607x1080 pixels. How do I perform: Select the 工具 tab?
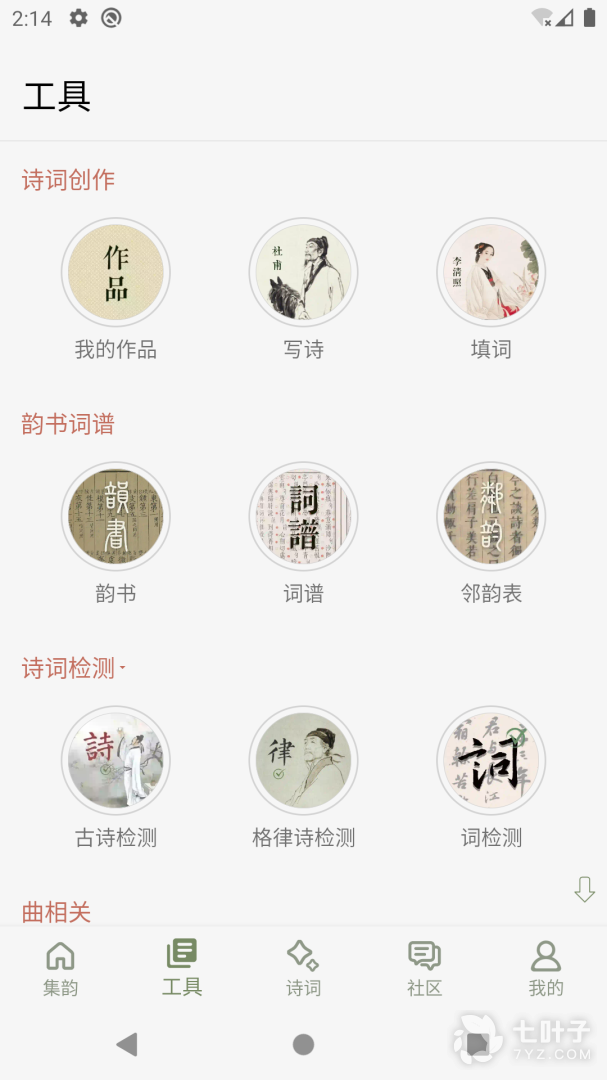(x=182, y=968)
